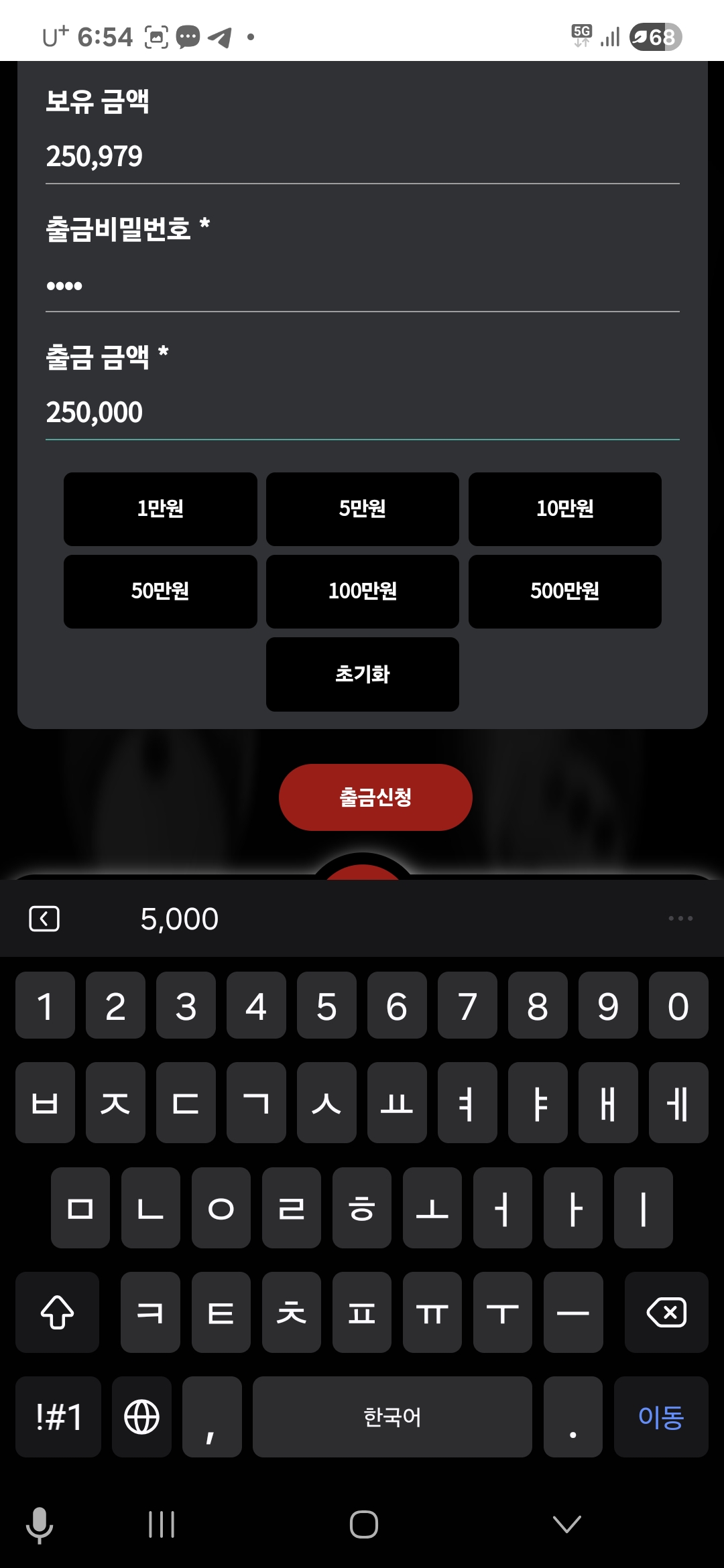The height and width of the screenshot is (1568, 724).
Task: Open the !#1 symbols keyboard
Action: pos(58,1417)
